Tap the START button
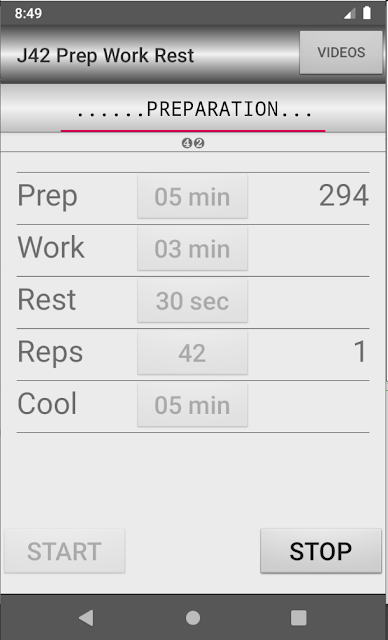Image resolution: width=388 pixels, height=640 pixels. [x=64, y=551]
